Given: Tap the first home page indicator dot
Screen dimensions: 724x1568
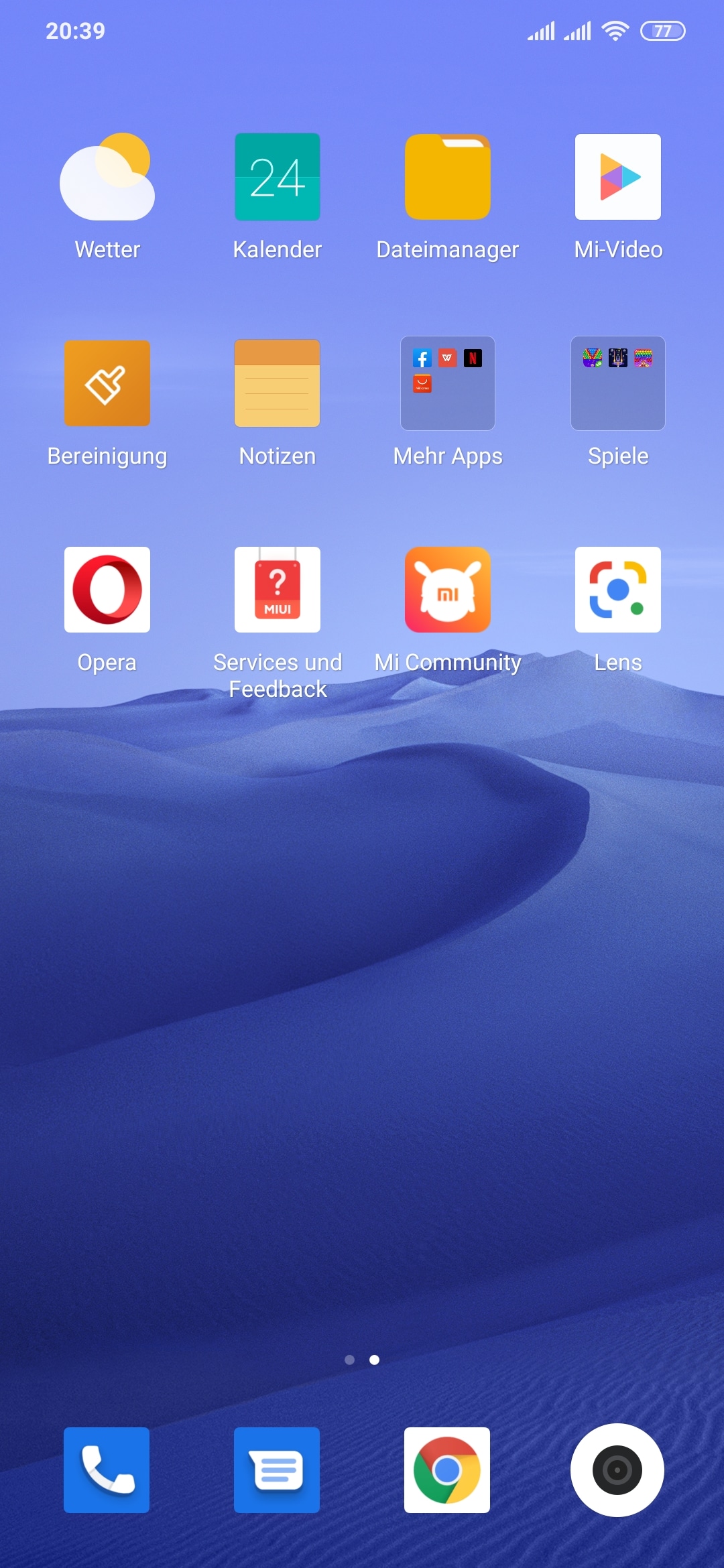Looking at the screenshot, I should point(349,1360).
